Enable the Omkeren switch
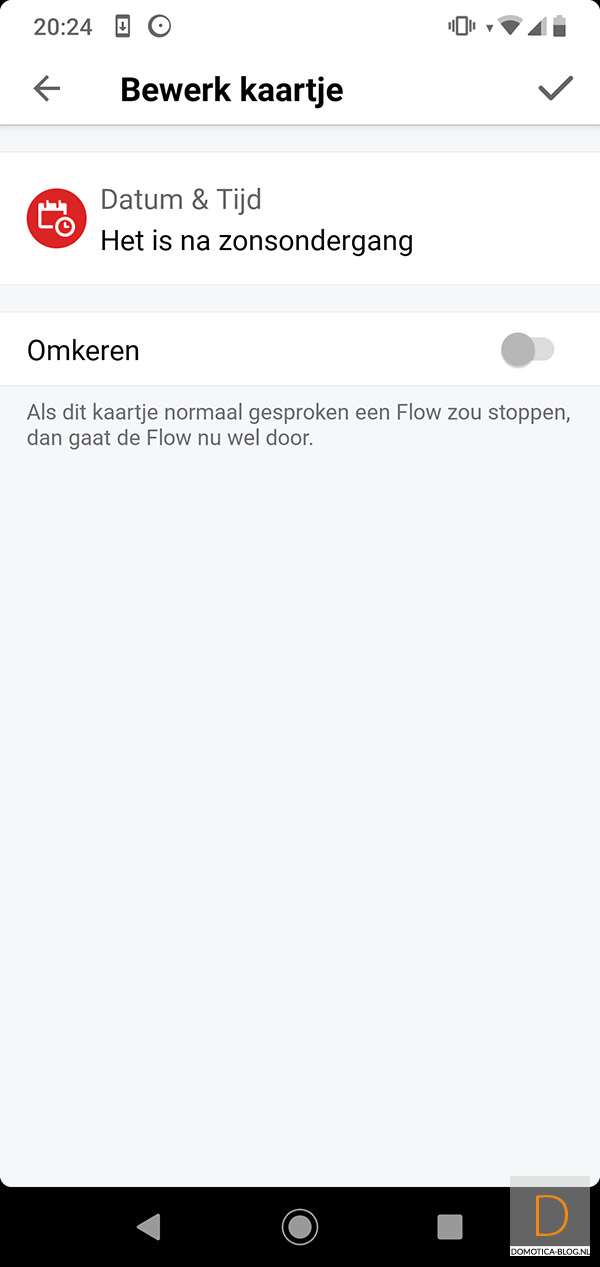This screenshot has height=1267, width=600. pyautogui.click(x=527, y=350)
